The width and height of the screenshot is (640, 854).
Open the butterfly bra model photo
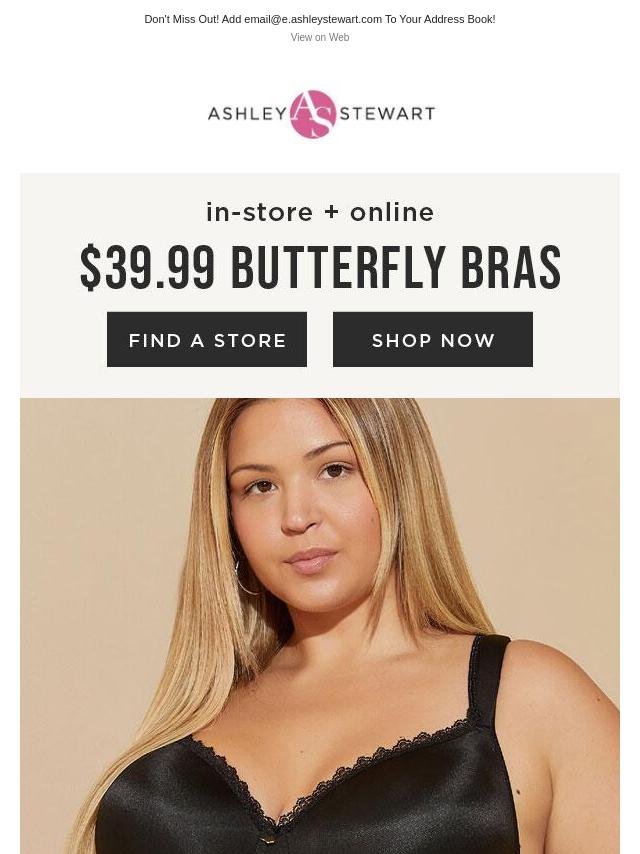pos(320,625)
